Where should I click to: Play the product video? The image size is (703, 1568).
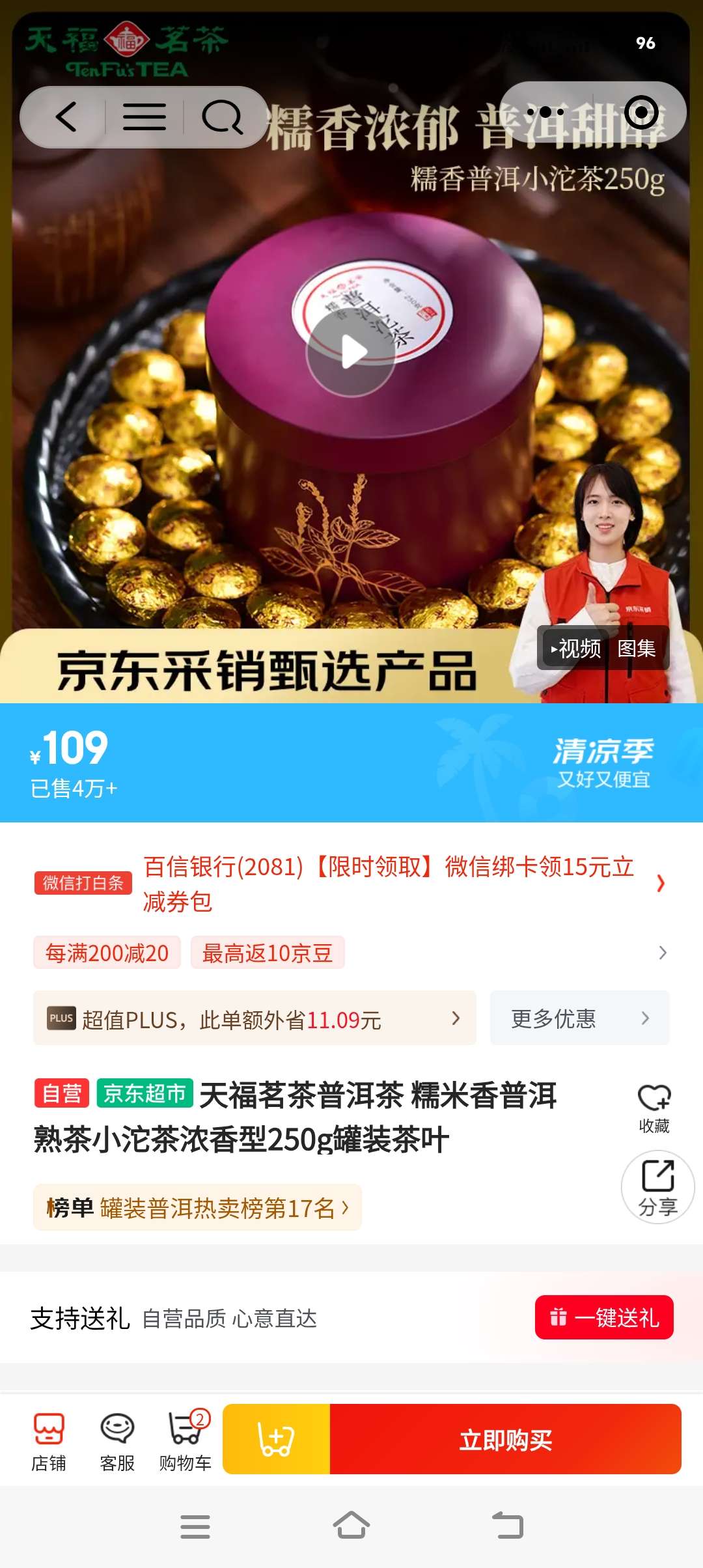(351, 352)
